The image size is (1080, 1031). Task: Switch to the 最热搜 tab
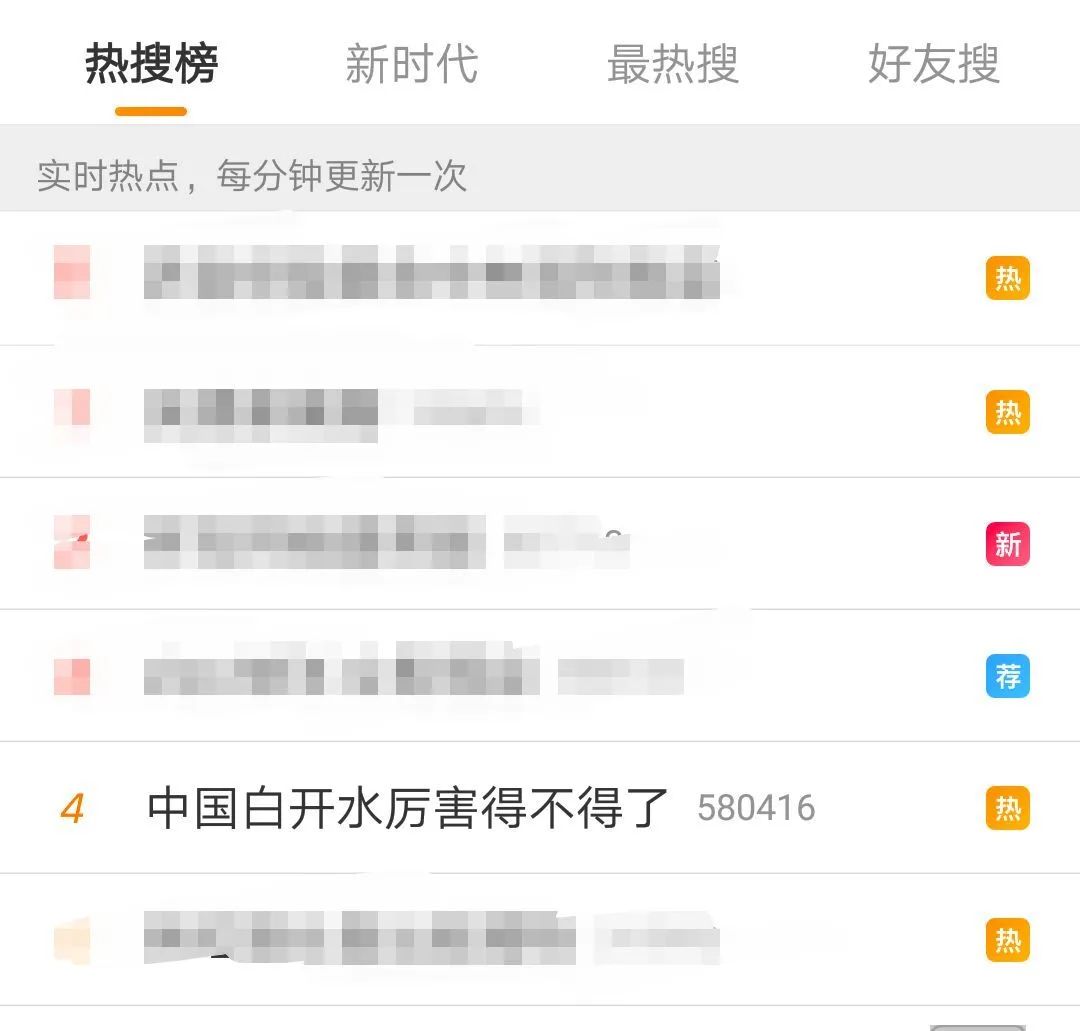672,65
